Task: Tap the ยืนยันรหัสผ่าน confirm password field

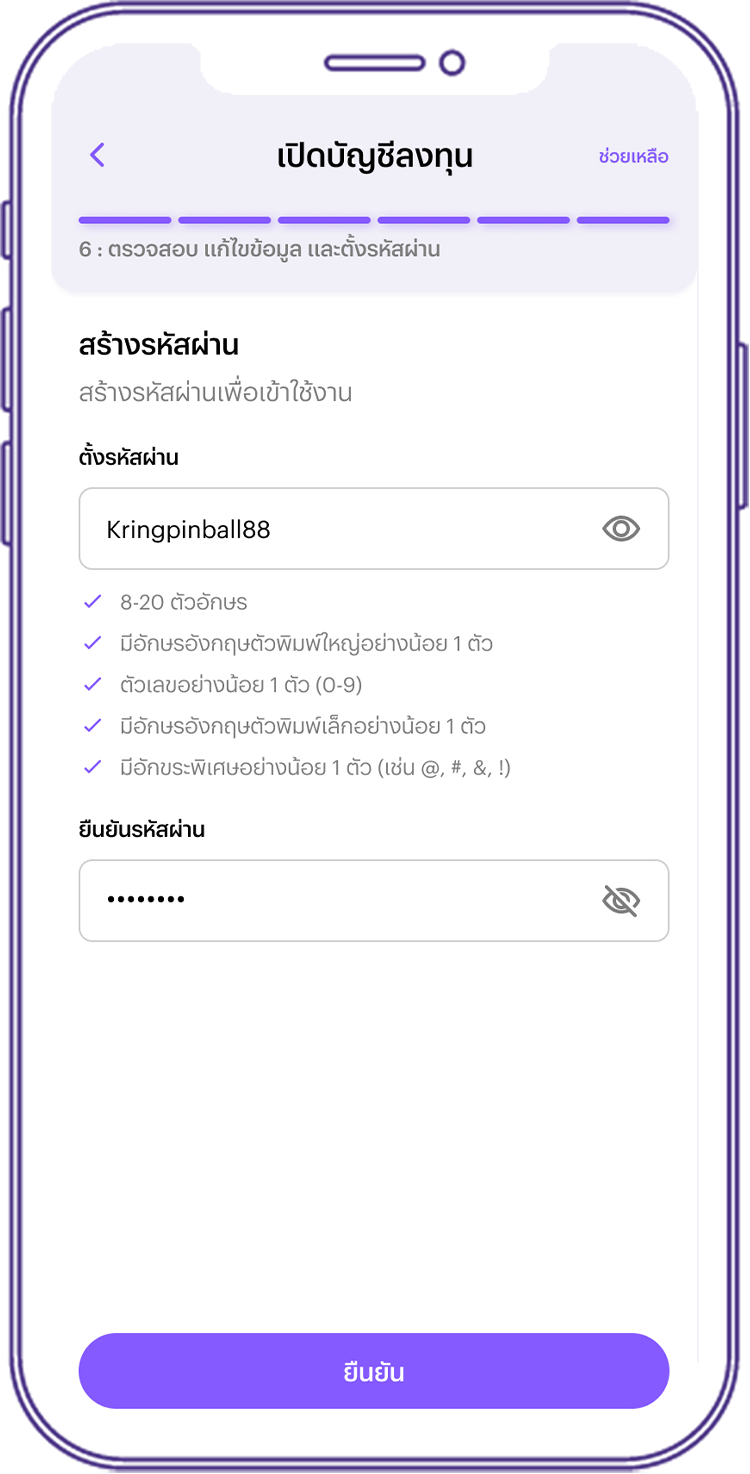Action: (374, 901)
